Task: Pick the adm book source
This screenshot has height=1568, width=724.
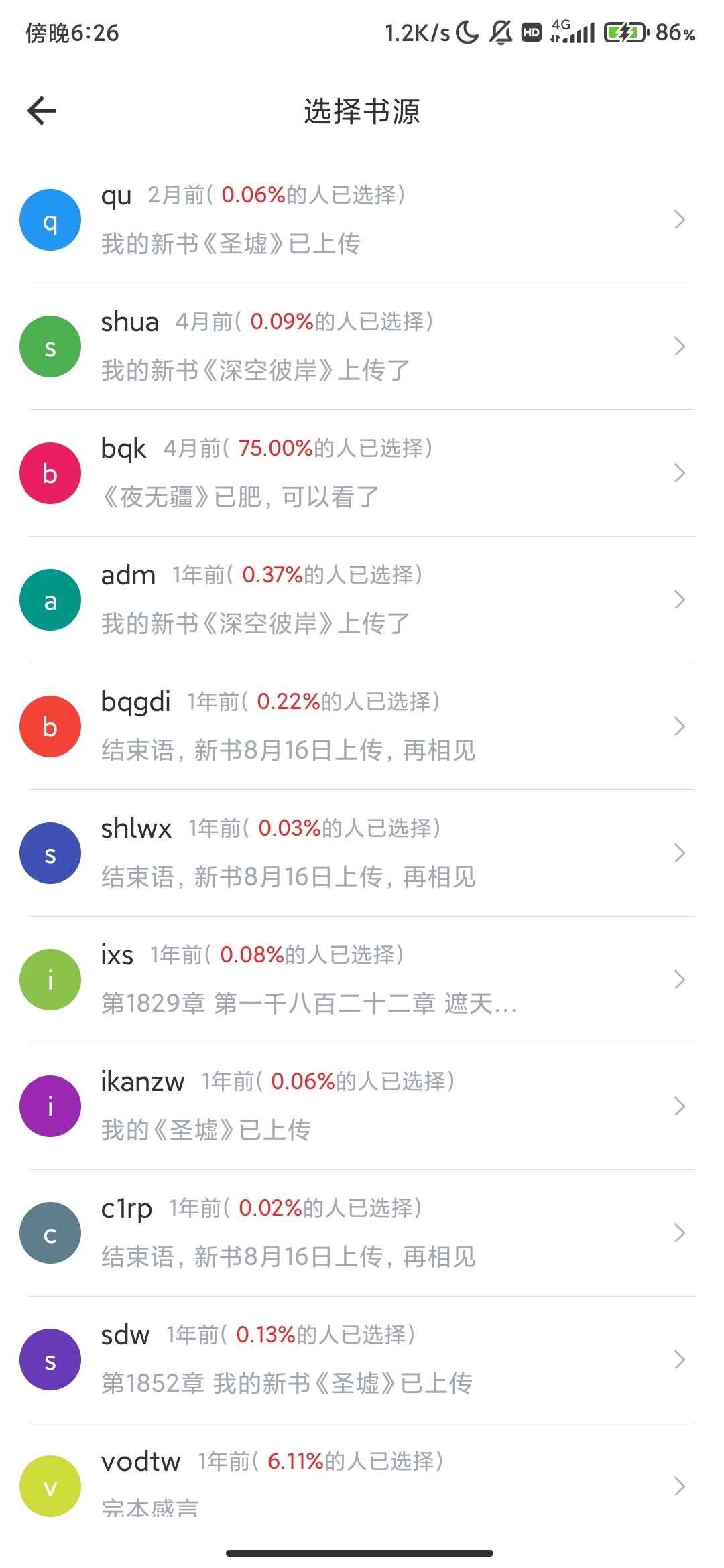Action: tap(362, 600)
